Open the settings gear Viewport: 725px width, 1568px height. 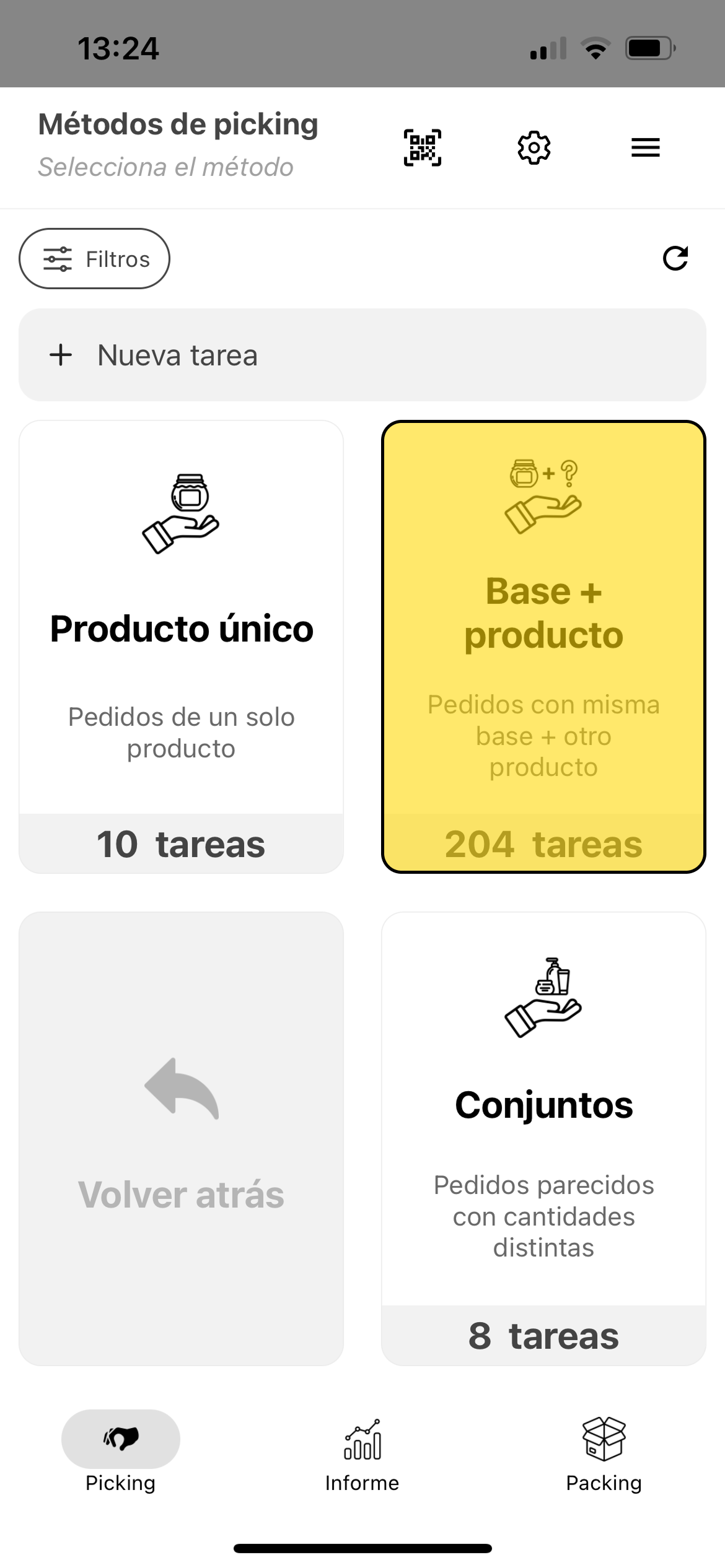pos(534,147)
